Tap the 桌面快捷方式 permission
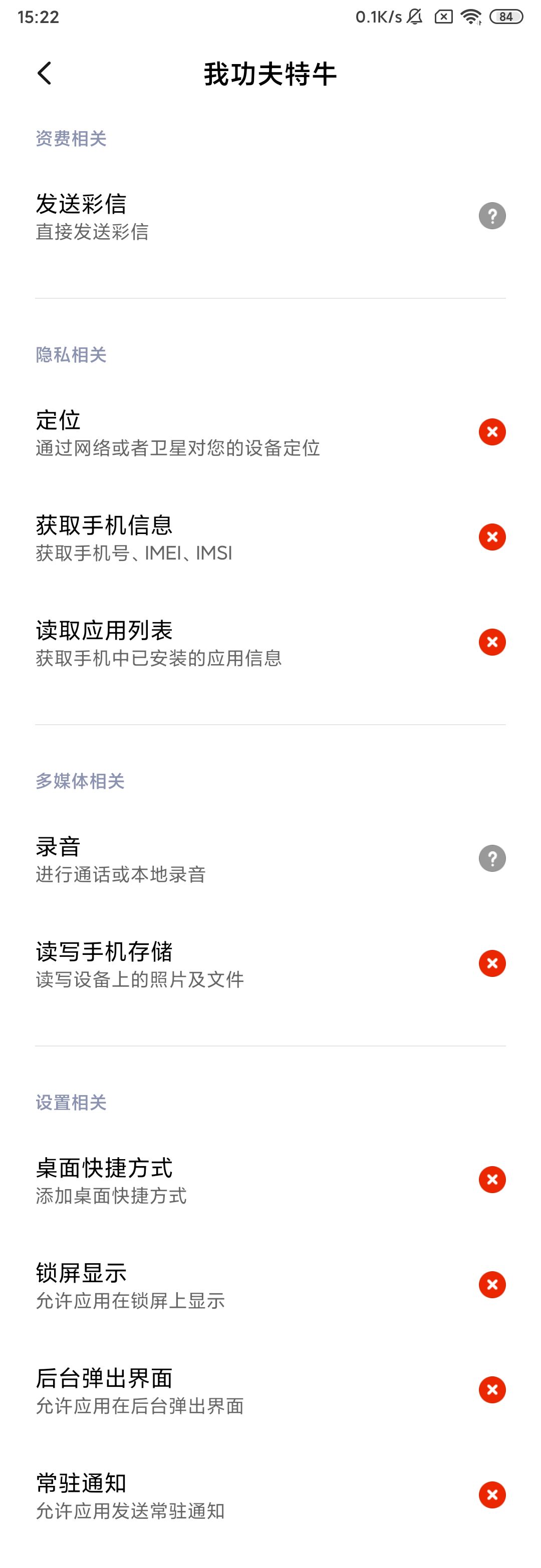This screenshot has height=1568, width=541. (x=270, y=1180)
